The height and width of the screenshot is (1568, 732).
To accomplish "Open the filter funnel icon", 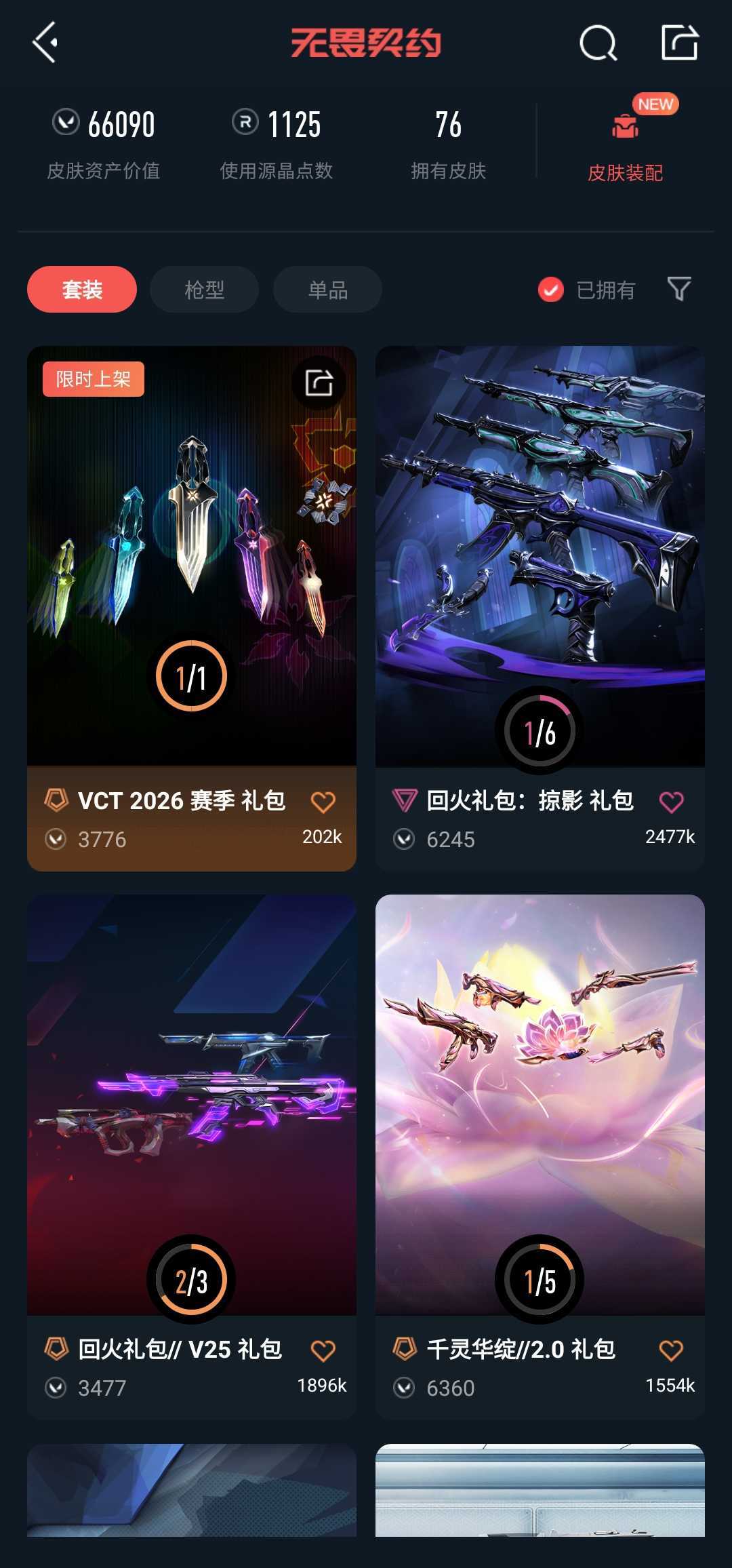I will pos(678,289).
